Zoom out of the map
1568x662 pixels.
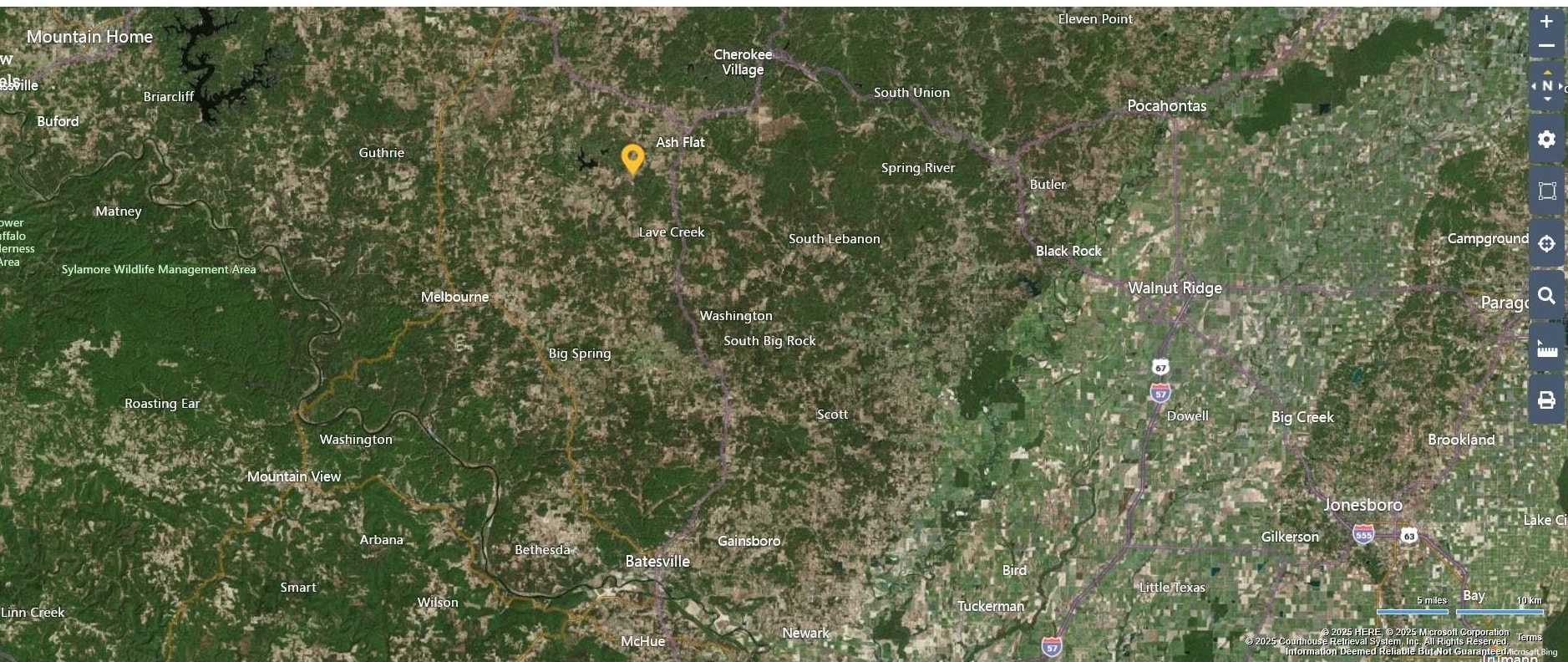pyautogui.click(x=1546, y=46)
